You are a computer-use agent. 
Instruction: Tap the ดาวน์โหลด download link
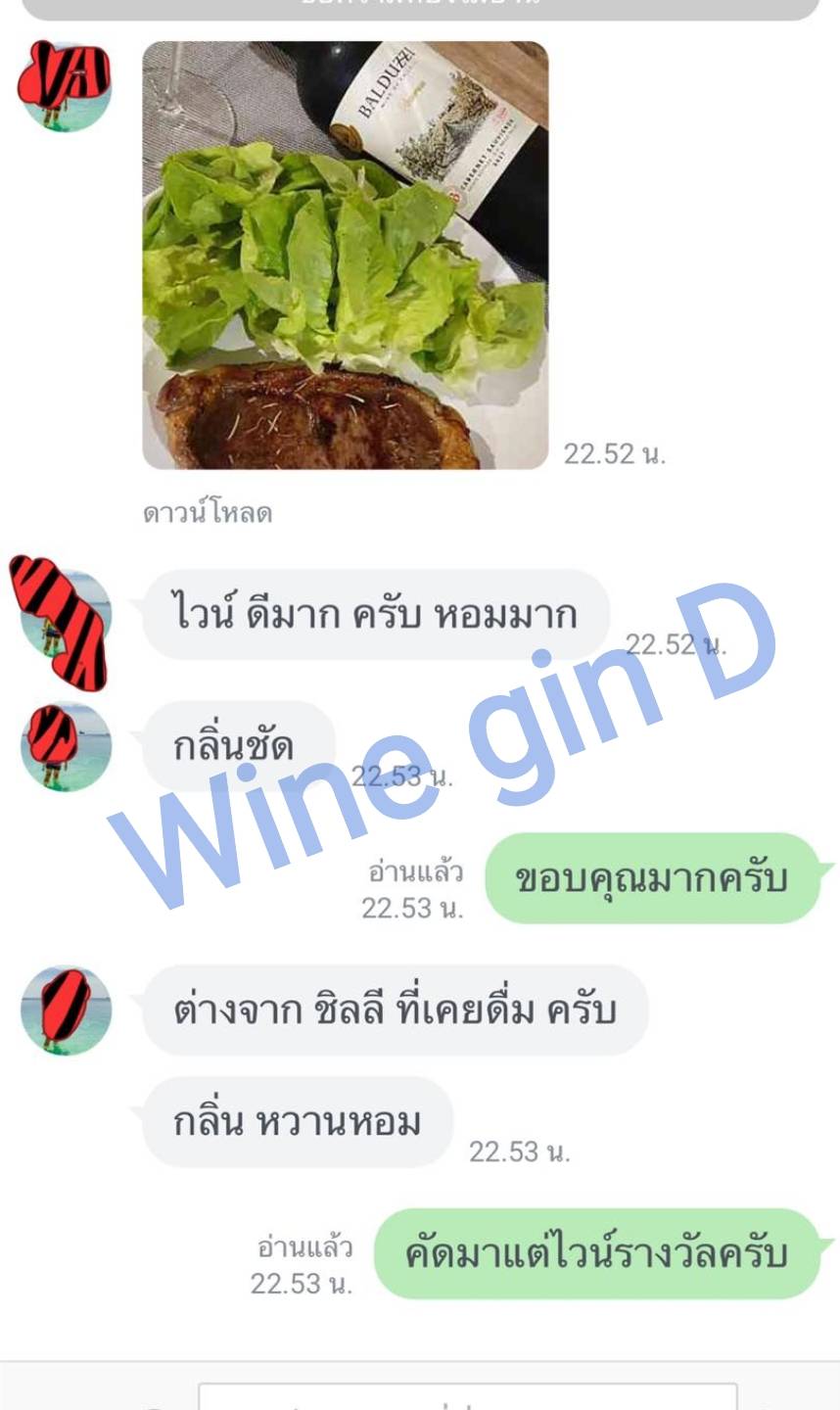tap(208, 513)
